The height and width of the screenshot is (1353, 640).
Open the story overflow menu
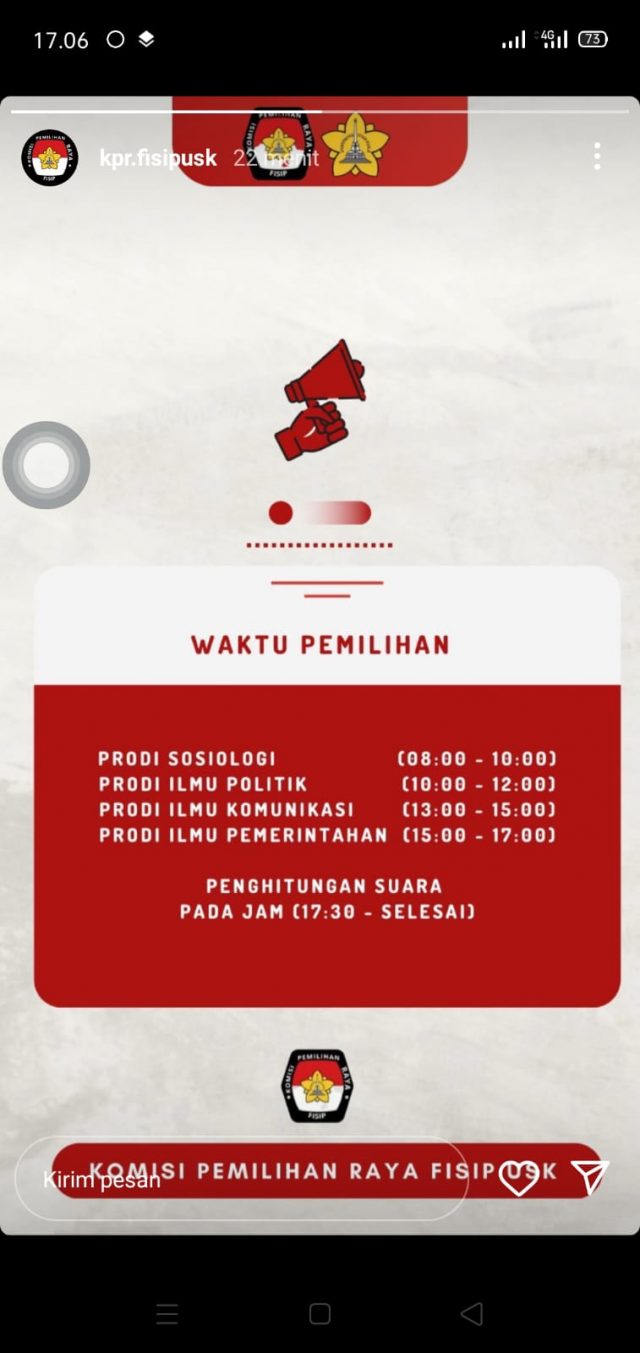point(596,156)
